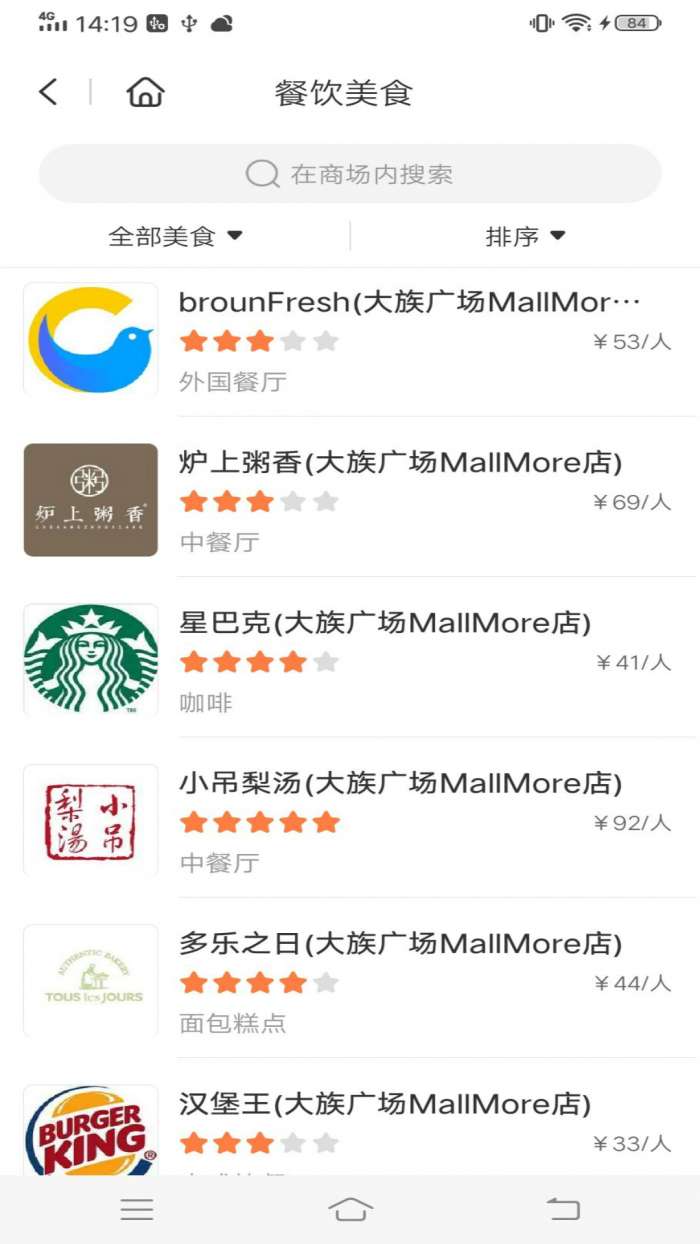View details for 小吊梨汤
Image resolution: width=700 pixels, height=1244 pixels.
pos(350,820)
